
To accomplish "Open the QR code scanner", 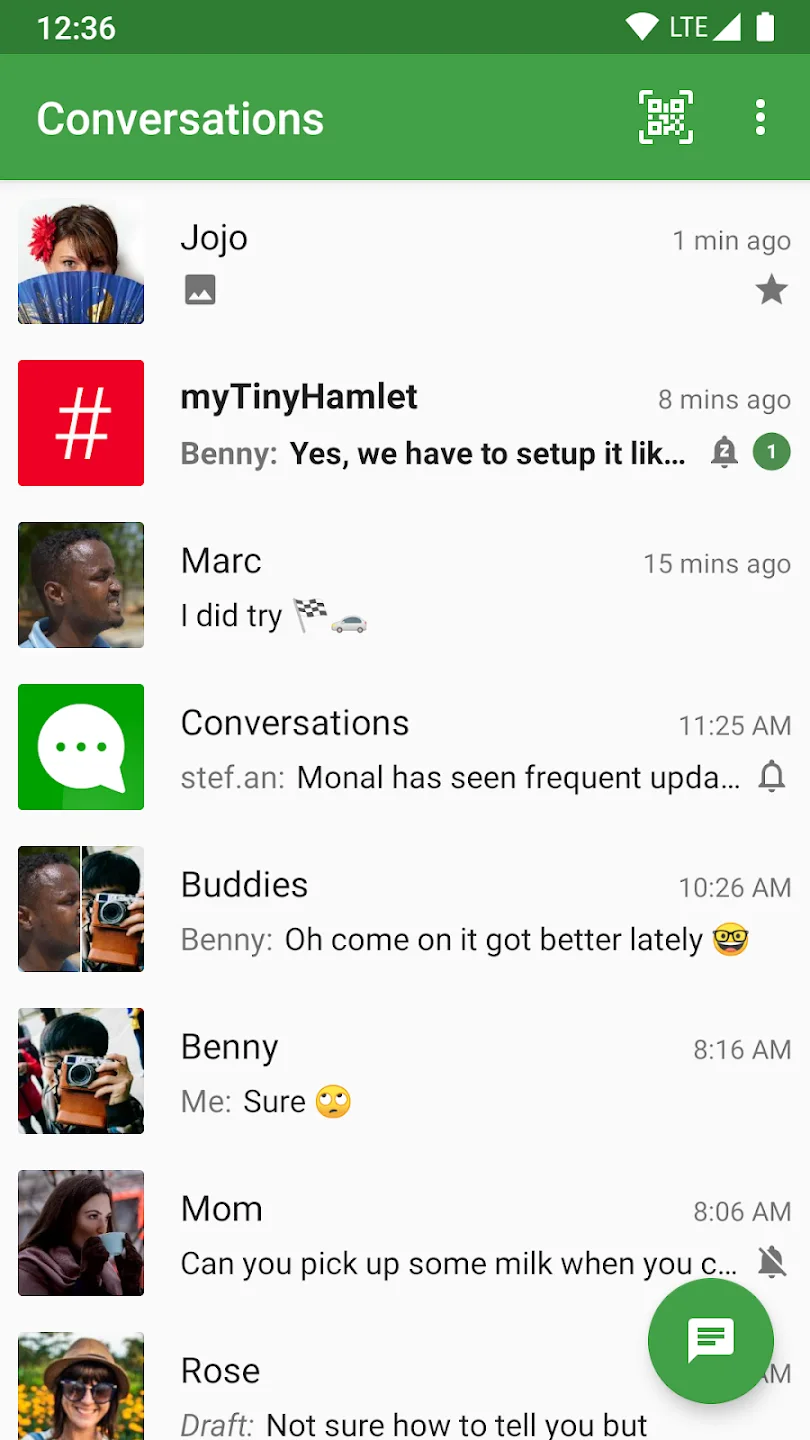I will [665, 118].
